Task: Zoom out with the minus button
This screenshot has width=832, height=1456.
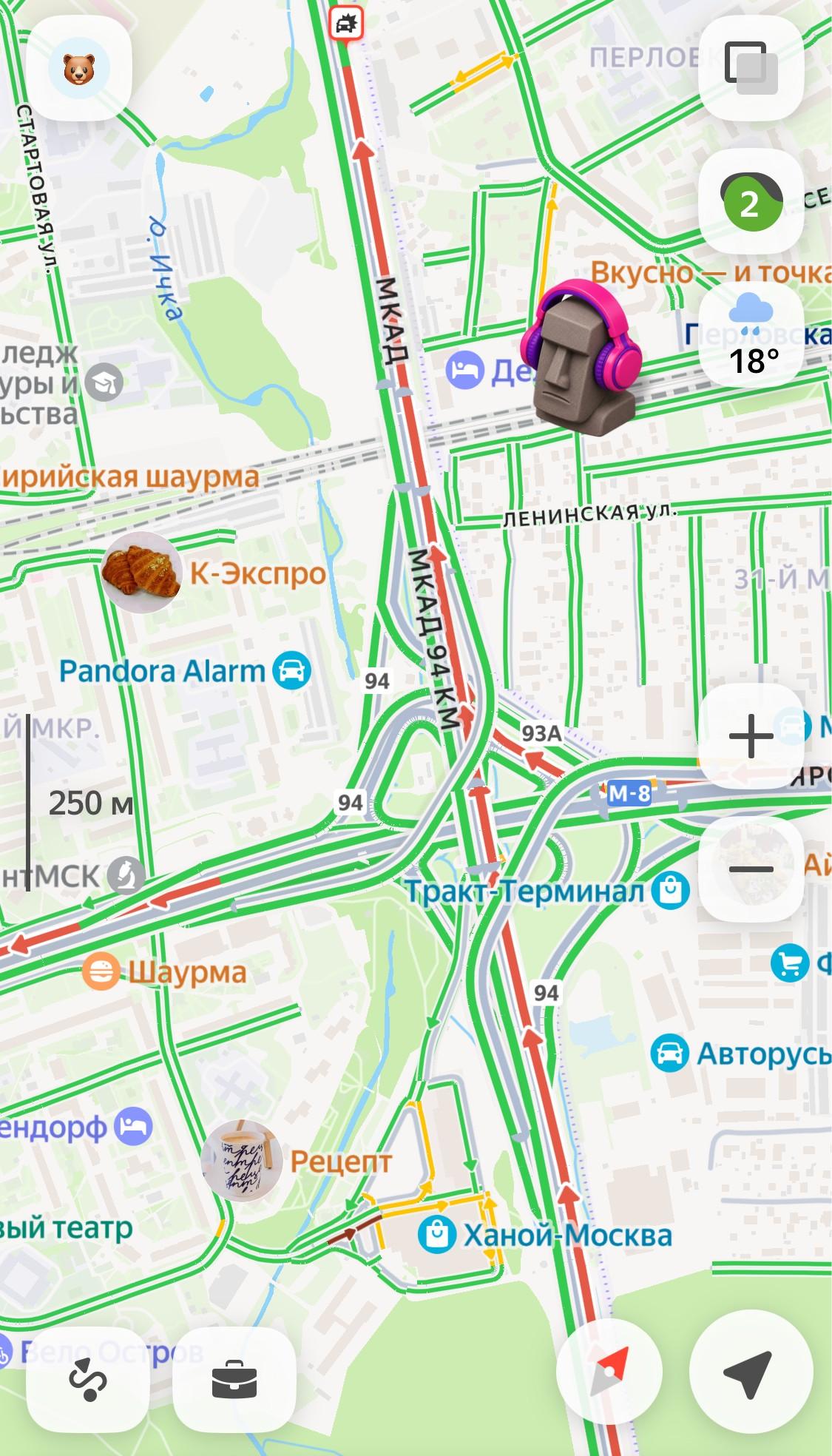Action: click(751, 869)
